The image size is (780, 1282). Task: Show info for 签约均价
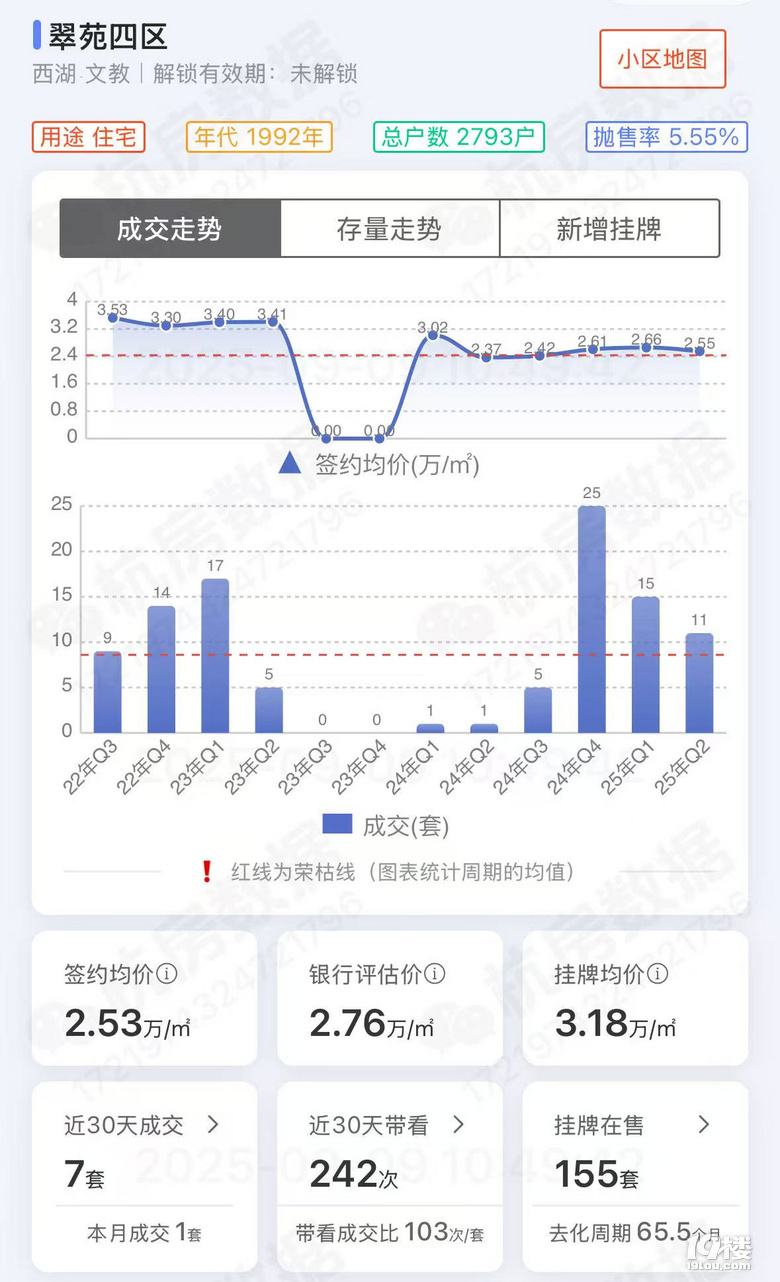pyautogui.click(x=167, y=974)
